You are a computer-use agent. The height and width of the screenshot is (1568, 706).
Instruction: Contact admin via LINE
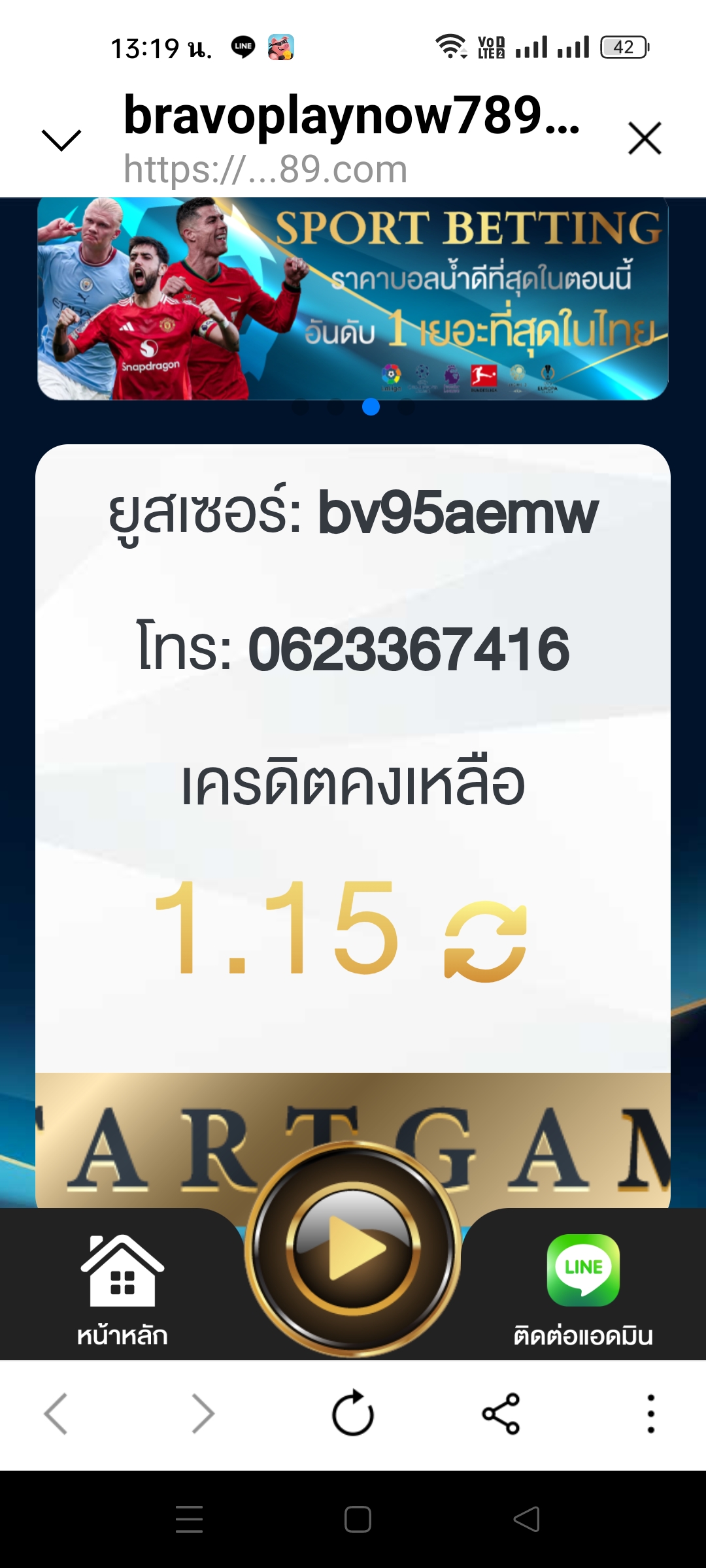[583, 1284]
